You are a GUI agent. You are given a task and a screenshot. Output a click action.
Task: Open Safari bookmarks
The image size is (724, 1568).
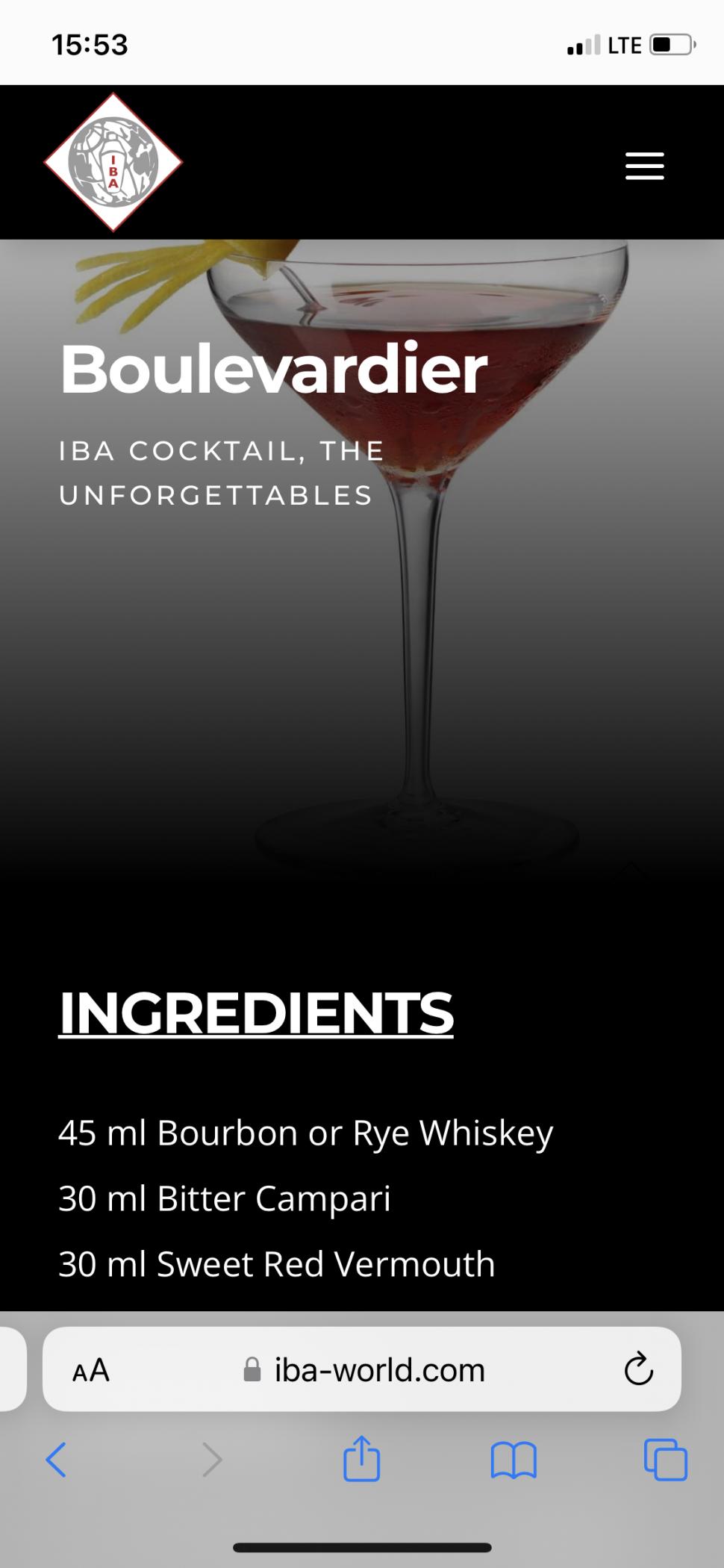(514, 1460)
